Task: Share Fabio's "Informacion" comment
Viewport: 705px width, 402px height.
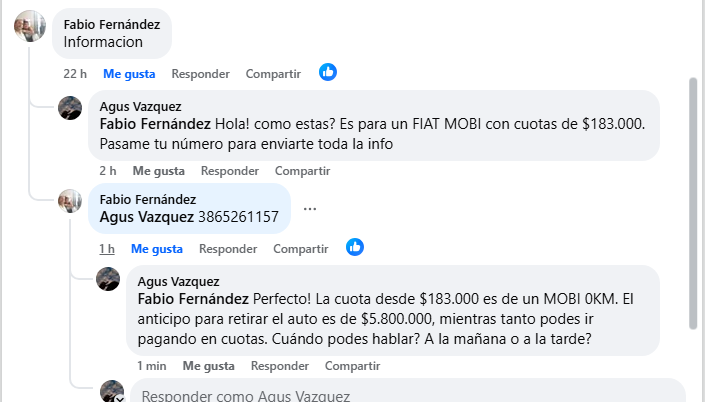Action: (273, 73)
